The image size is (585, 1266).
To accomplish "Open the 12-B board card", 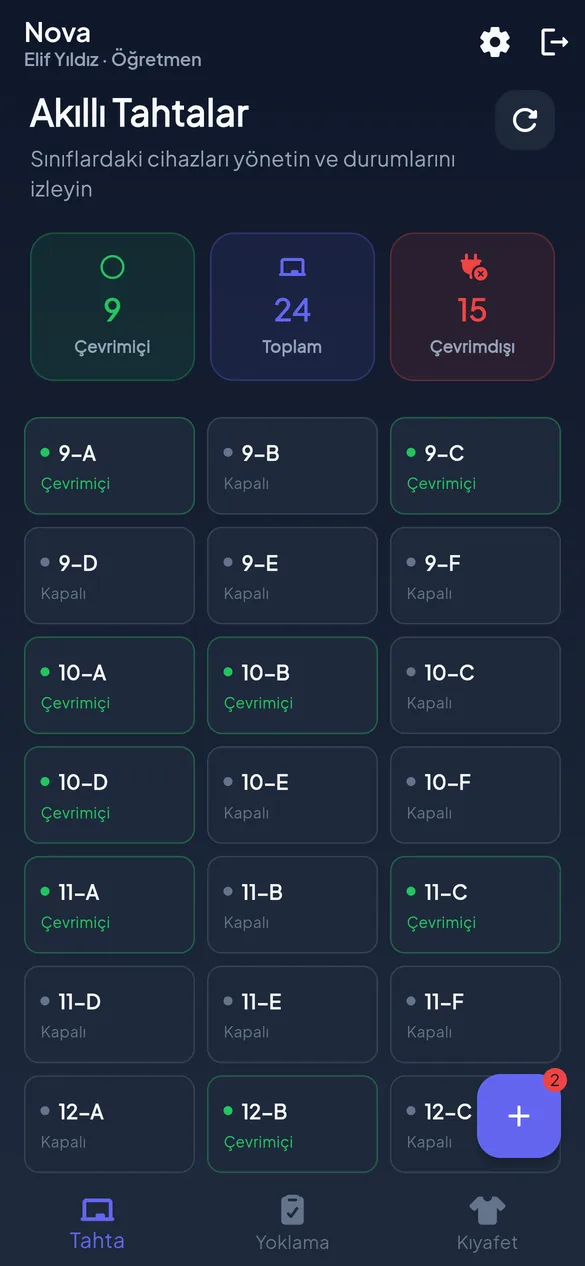I will click(292, 1124).
